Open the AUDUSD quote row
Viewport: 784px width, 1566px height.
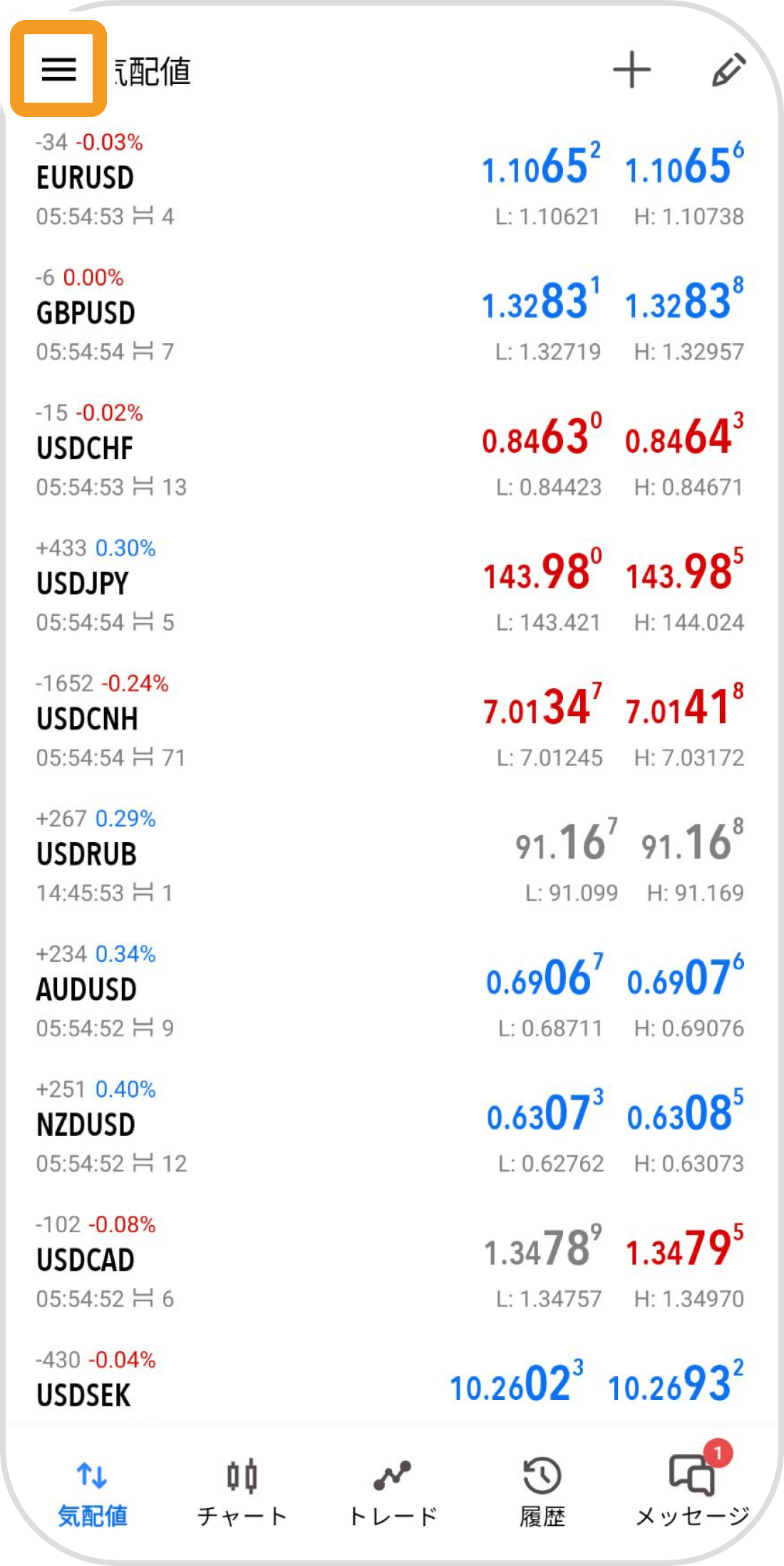[x=87, y=990]
